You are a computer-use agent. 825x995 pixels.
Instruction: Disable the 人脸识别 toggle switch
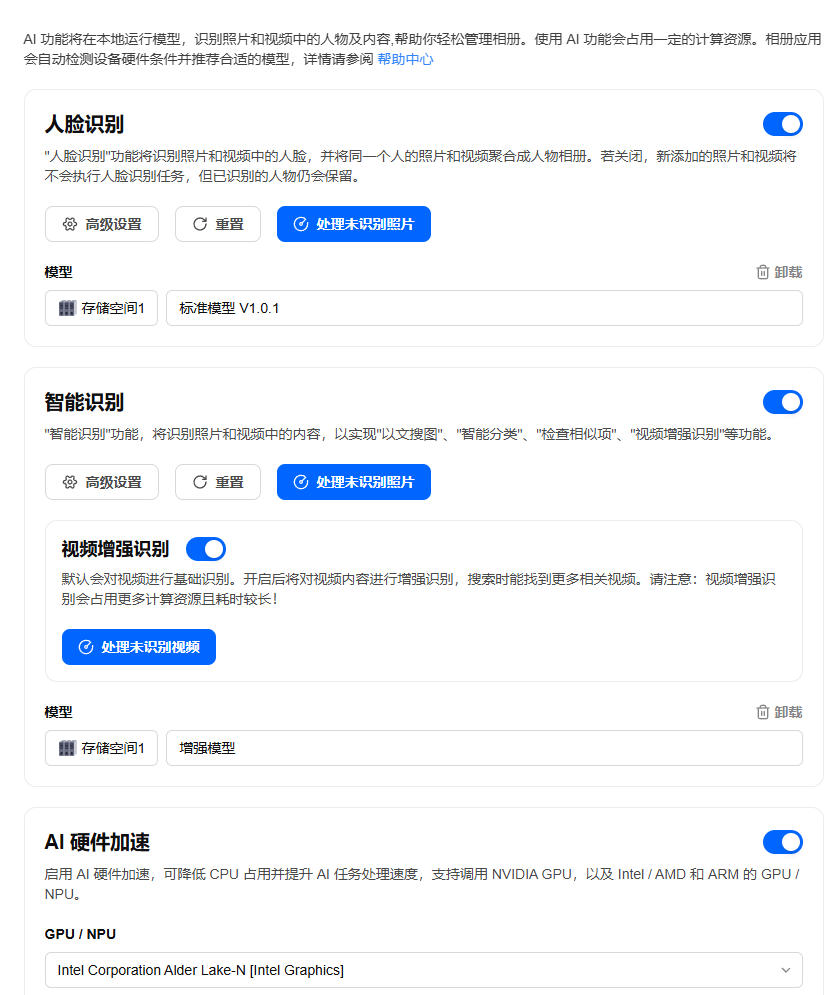coord(783,124)
